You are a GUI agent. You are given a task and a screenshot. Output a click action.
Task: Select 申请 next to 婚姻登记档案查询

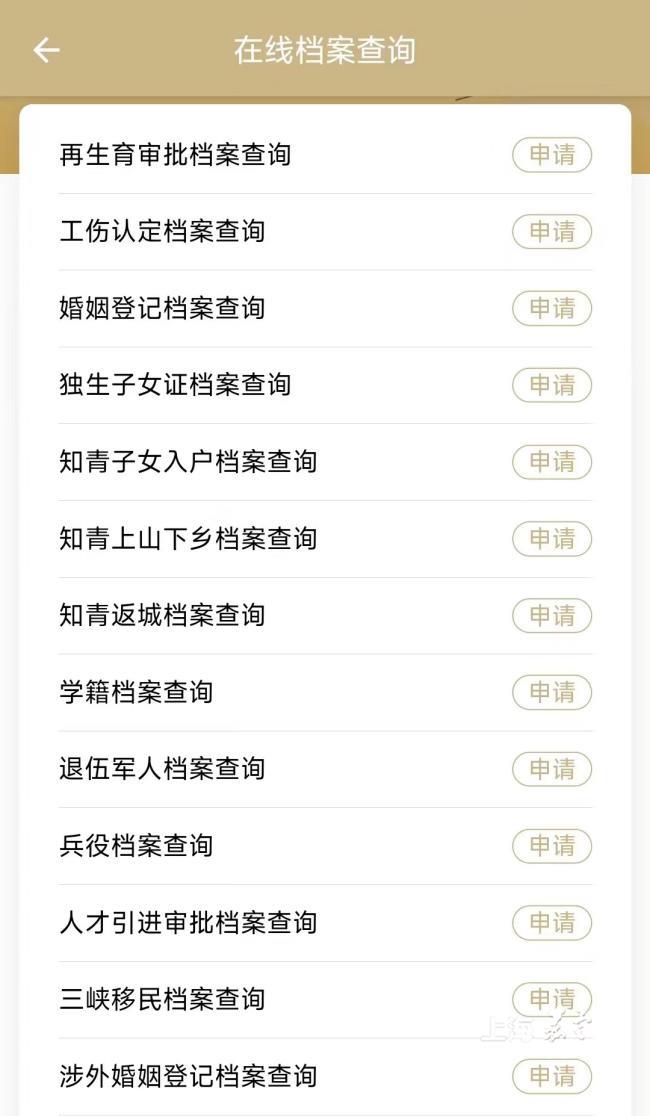(552, 308)
